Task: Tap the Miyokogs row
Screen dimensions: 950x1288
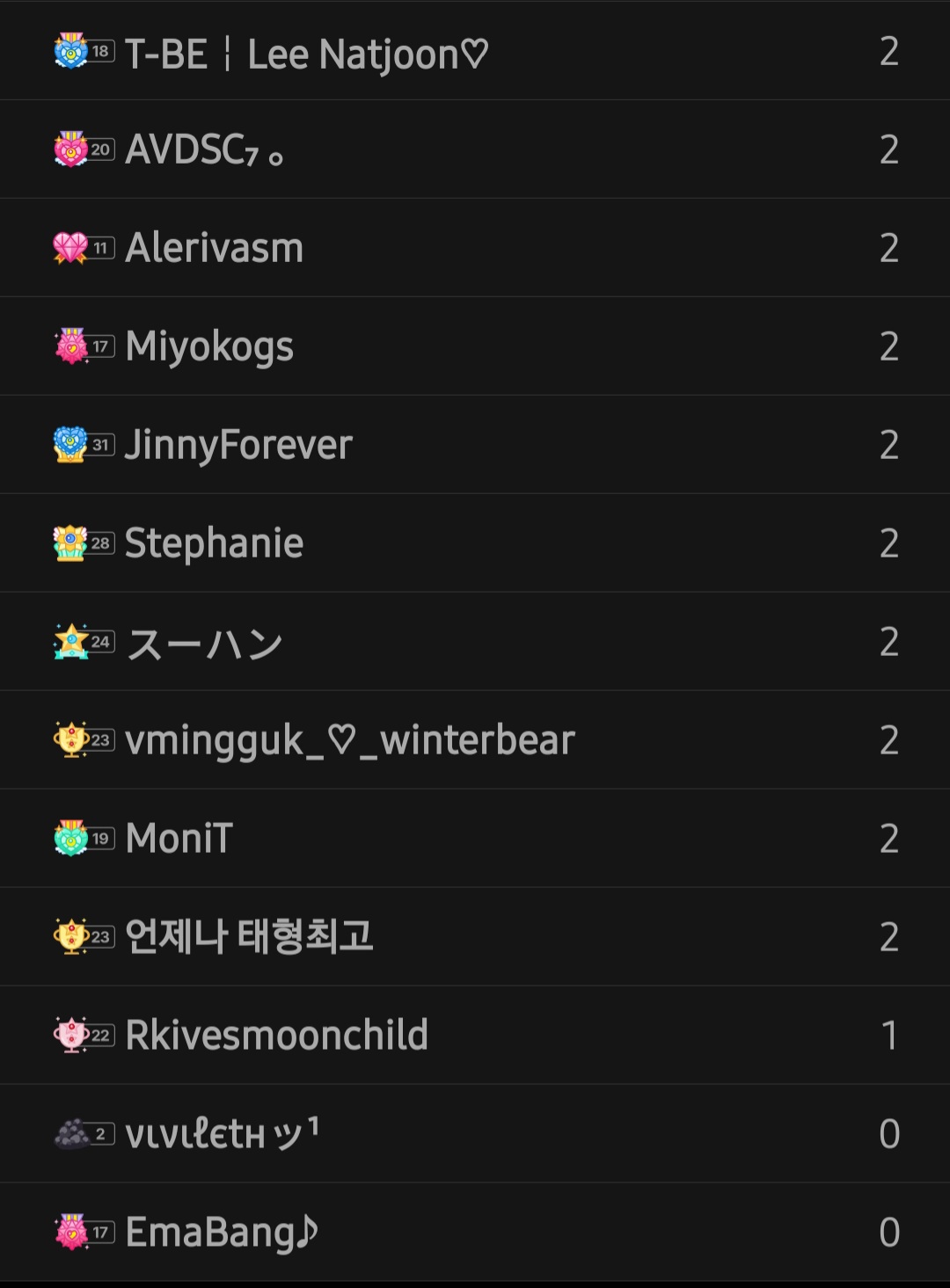Action: (209, 347)
